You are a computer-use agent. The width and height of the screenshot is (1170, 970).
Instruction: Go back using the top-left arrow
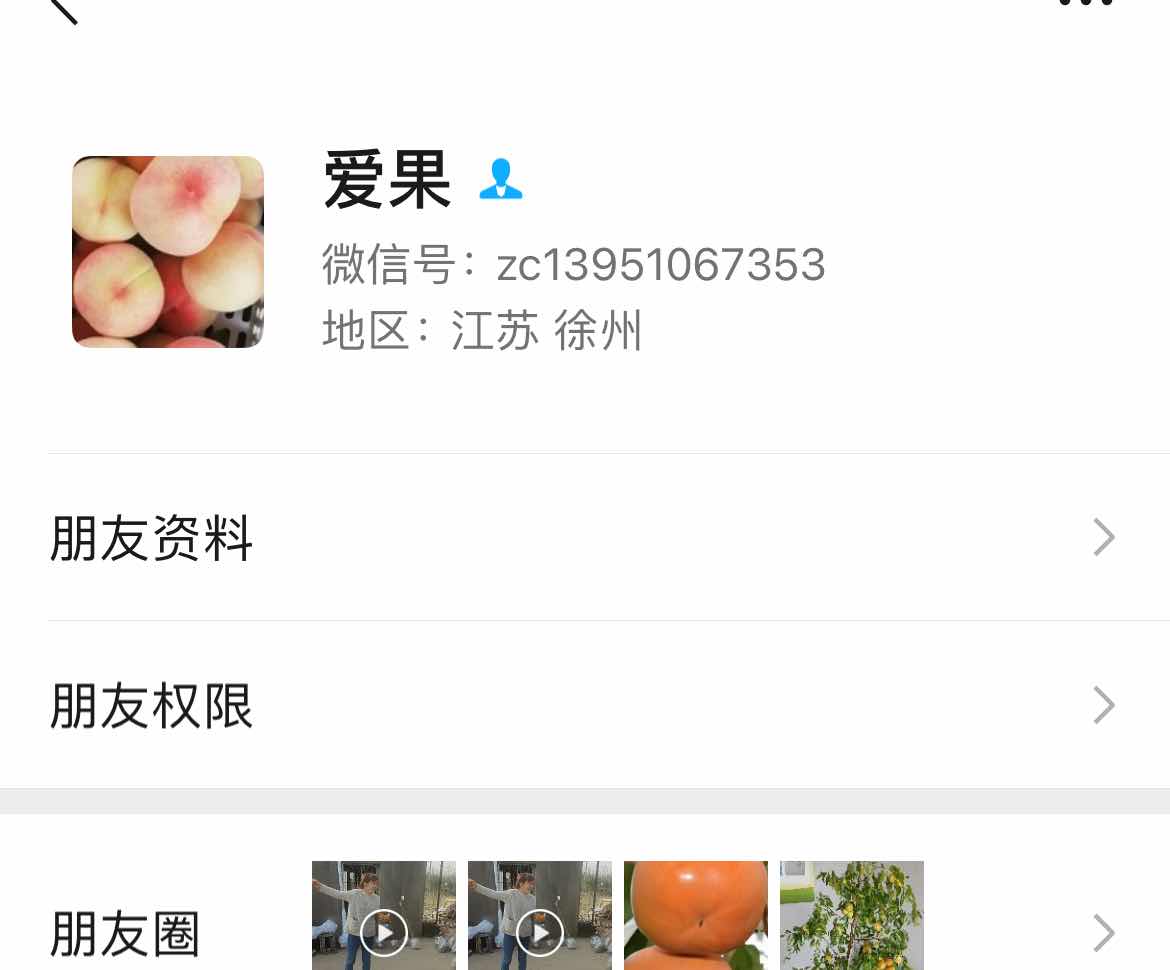click(62, 10)
